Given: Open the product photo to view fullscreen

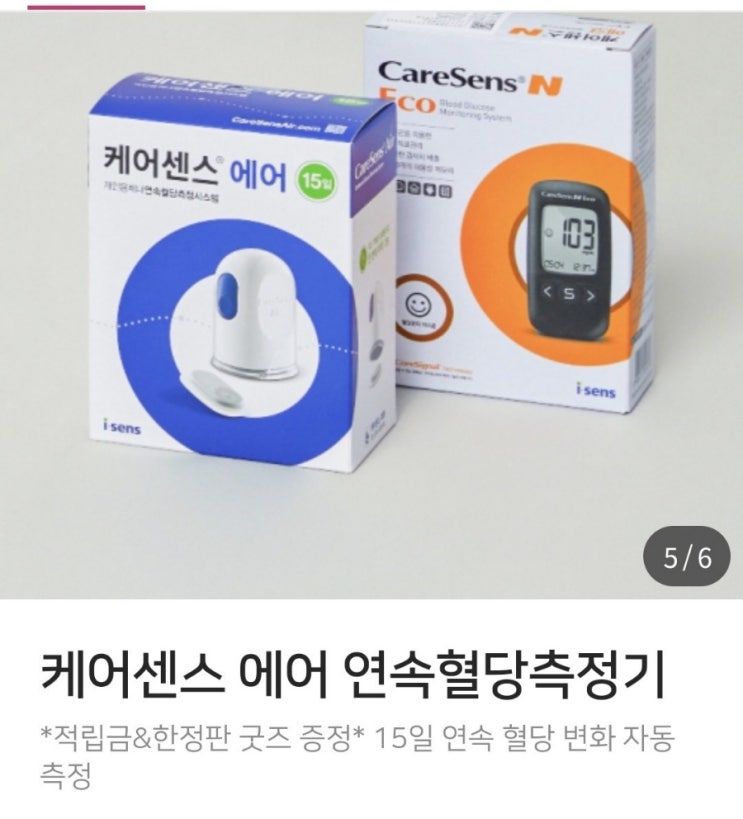Looking at the screenshot, I should tap(370, 300).
